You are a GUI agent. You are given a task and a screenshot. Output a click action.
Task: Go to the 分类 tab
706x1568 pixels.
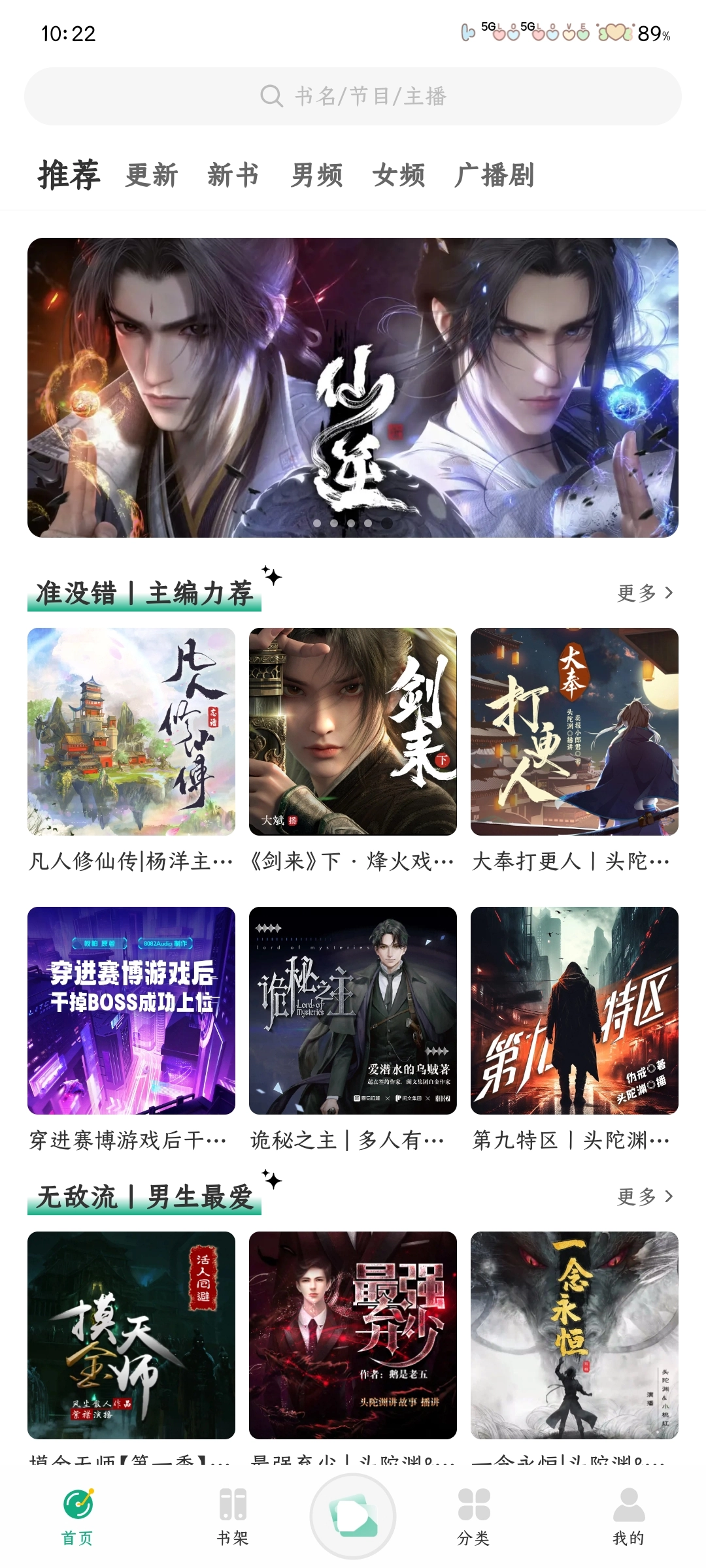(474, 1516)
